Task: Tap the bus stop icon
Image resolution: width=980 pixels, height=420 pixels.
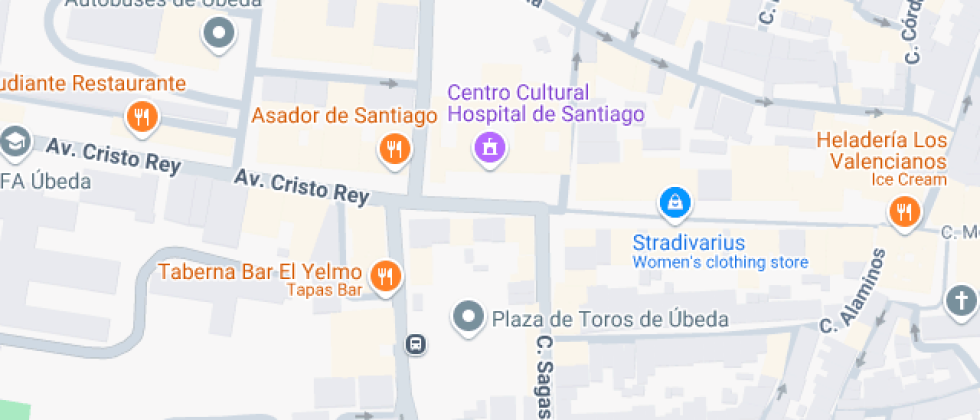Action: point(416,344)
